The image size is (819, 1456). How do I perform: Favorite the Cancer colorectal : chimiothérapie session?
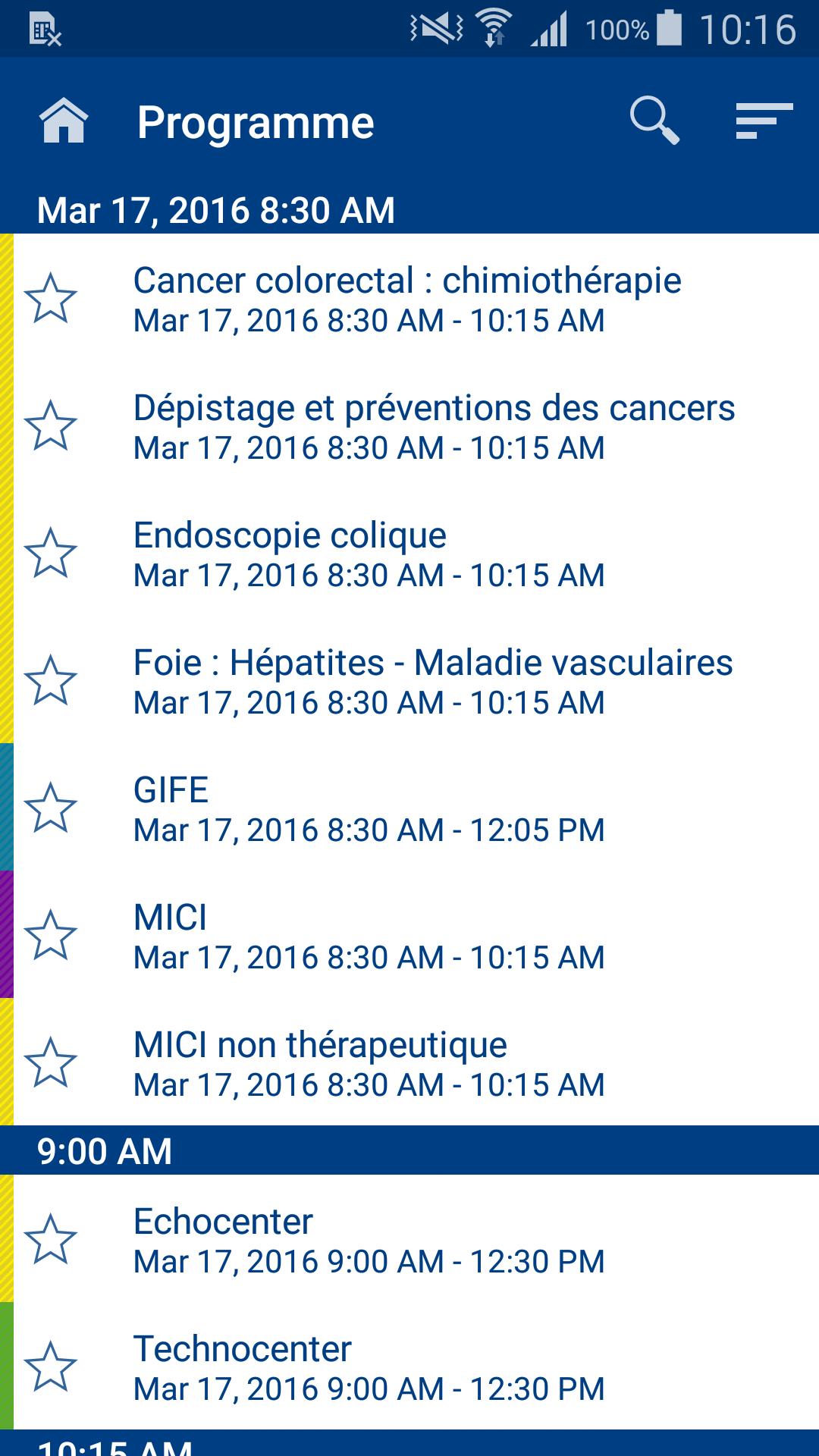pyautogui.click(x=50, y=300)
